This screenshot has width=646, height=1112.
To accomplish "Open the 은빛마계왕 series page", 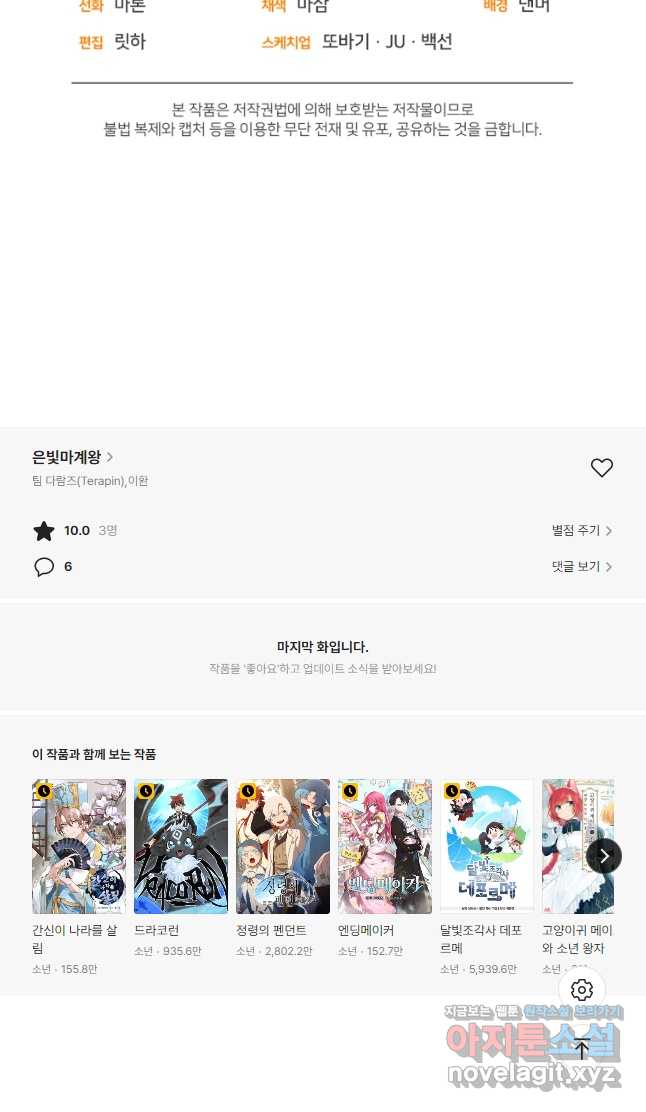I will pos(72,457).
